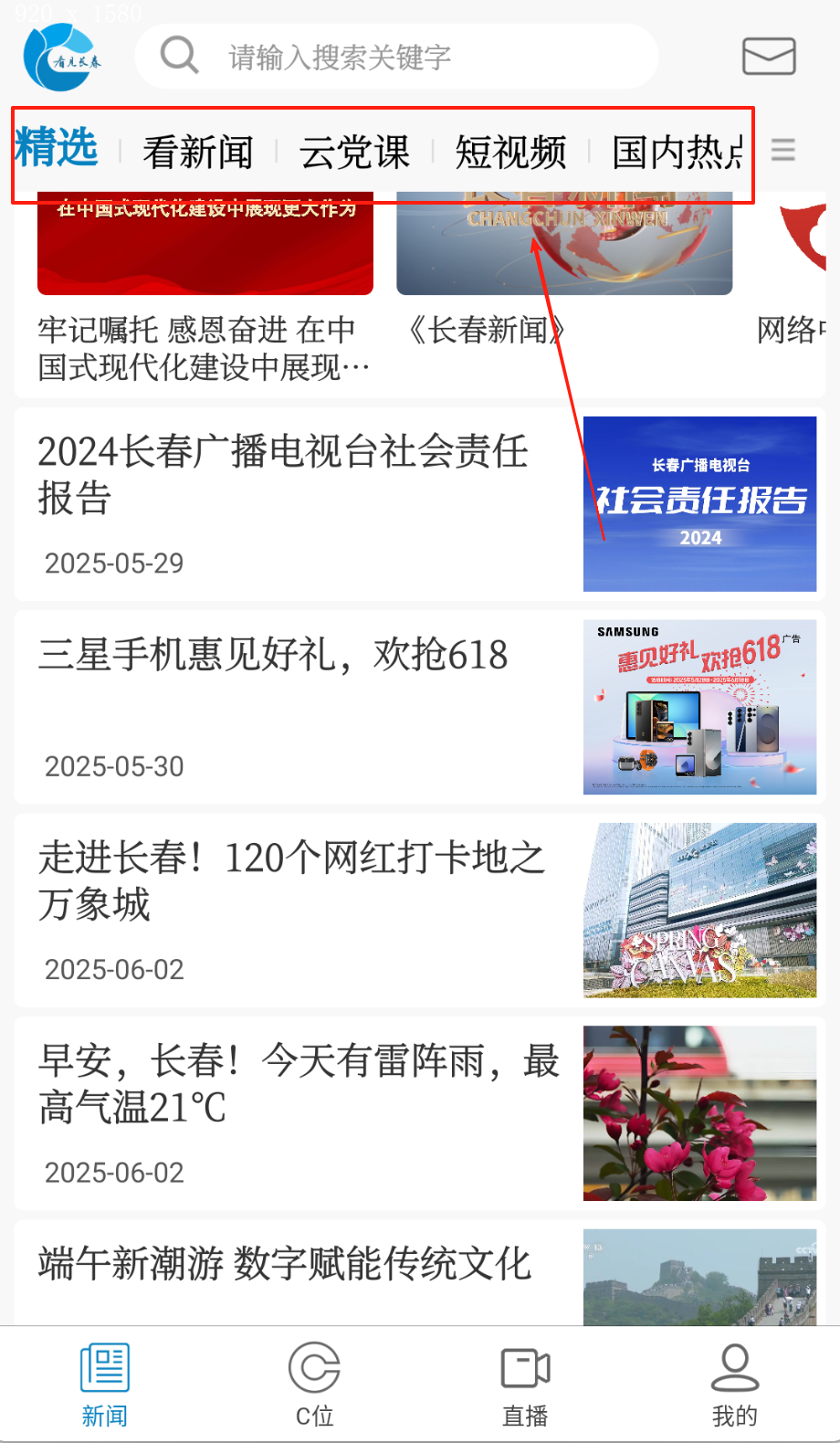Switch to the 看新闻 tab
Image resolution: width=840 pixels, height=1443 pixels.
coord(198,152)
